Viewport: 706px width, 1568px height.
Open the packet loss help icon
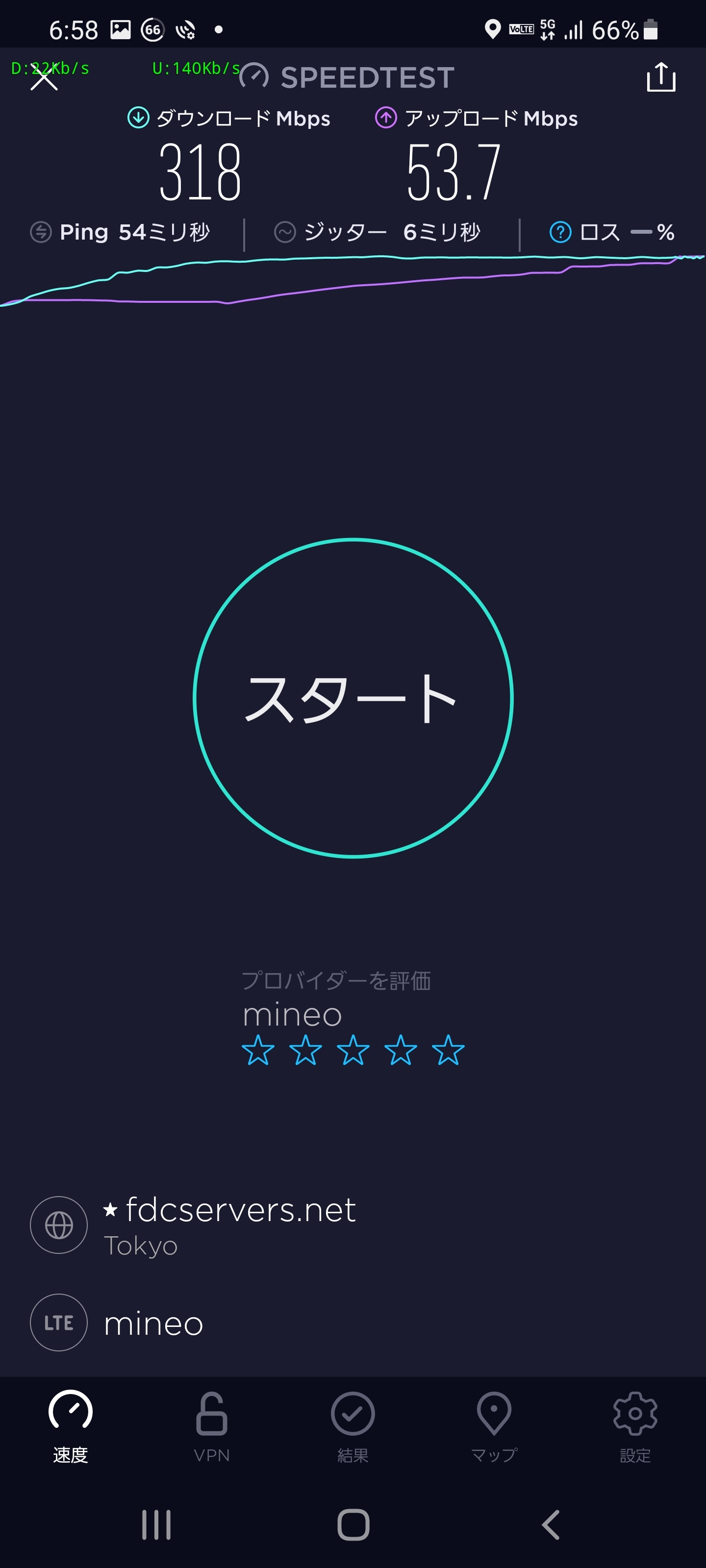click(x=560, y=232)
